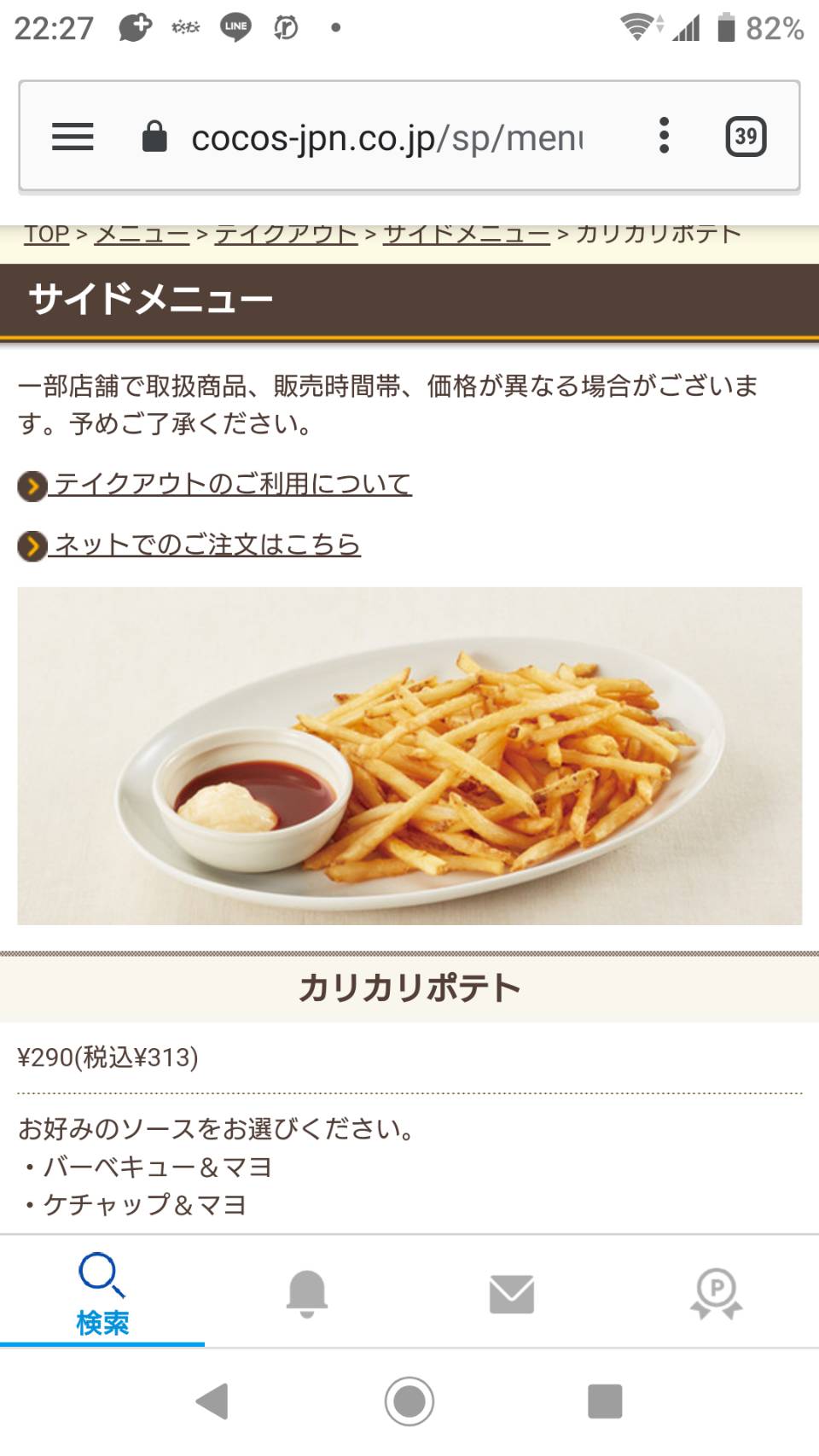The height and width of the screenshot is (1456, 819).
Task: Open the メニュー breadcrumb link
Action: click(x=142, y=234)
